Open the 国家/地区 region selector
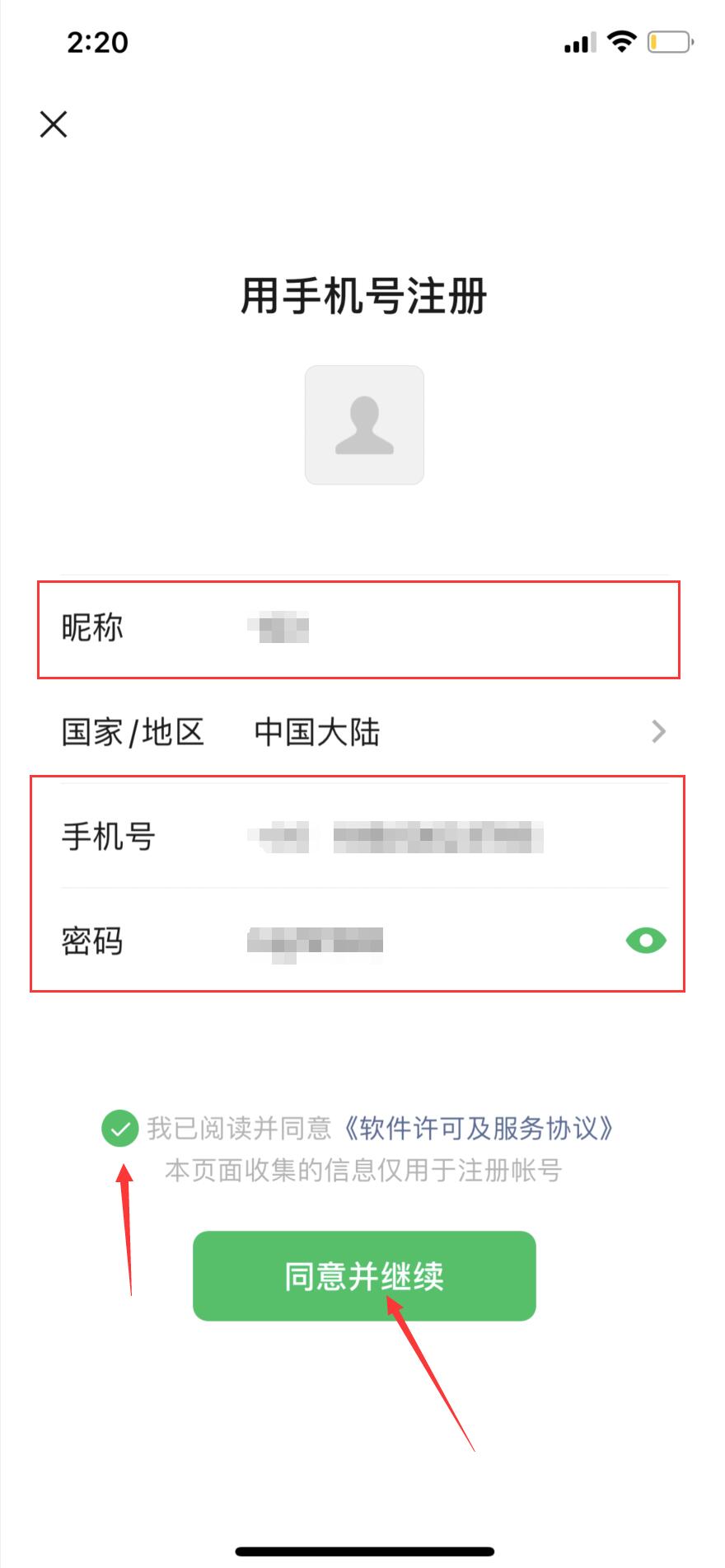This screenshot has height=1568, width=725. (x=364, y=732)
